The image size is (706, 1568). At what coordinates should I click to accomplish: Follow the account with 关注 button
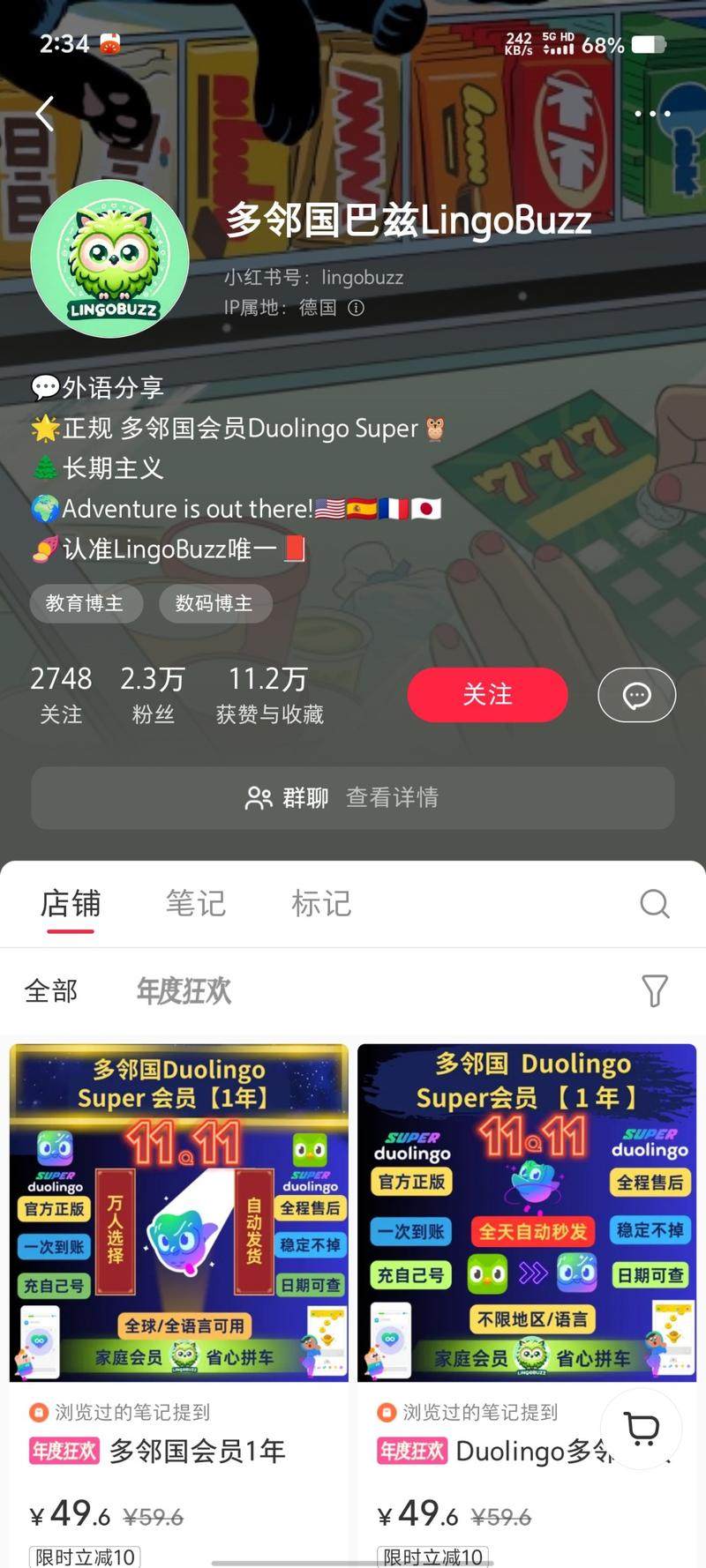(x=487, y=695)
